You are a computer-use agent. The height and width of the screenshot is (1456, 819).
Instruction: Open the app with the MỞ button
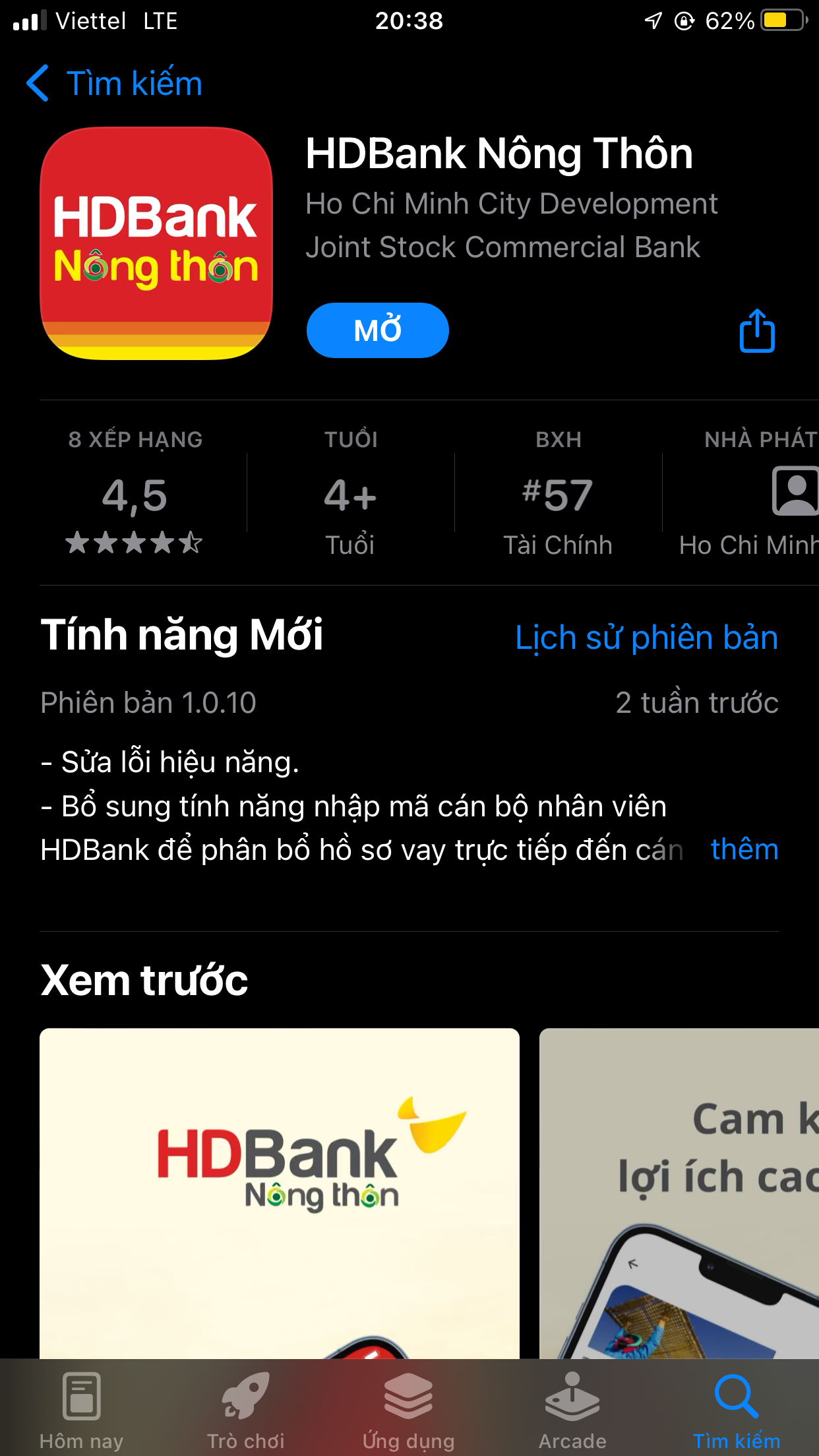[x=377, y=330]
